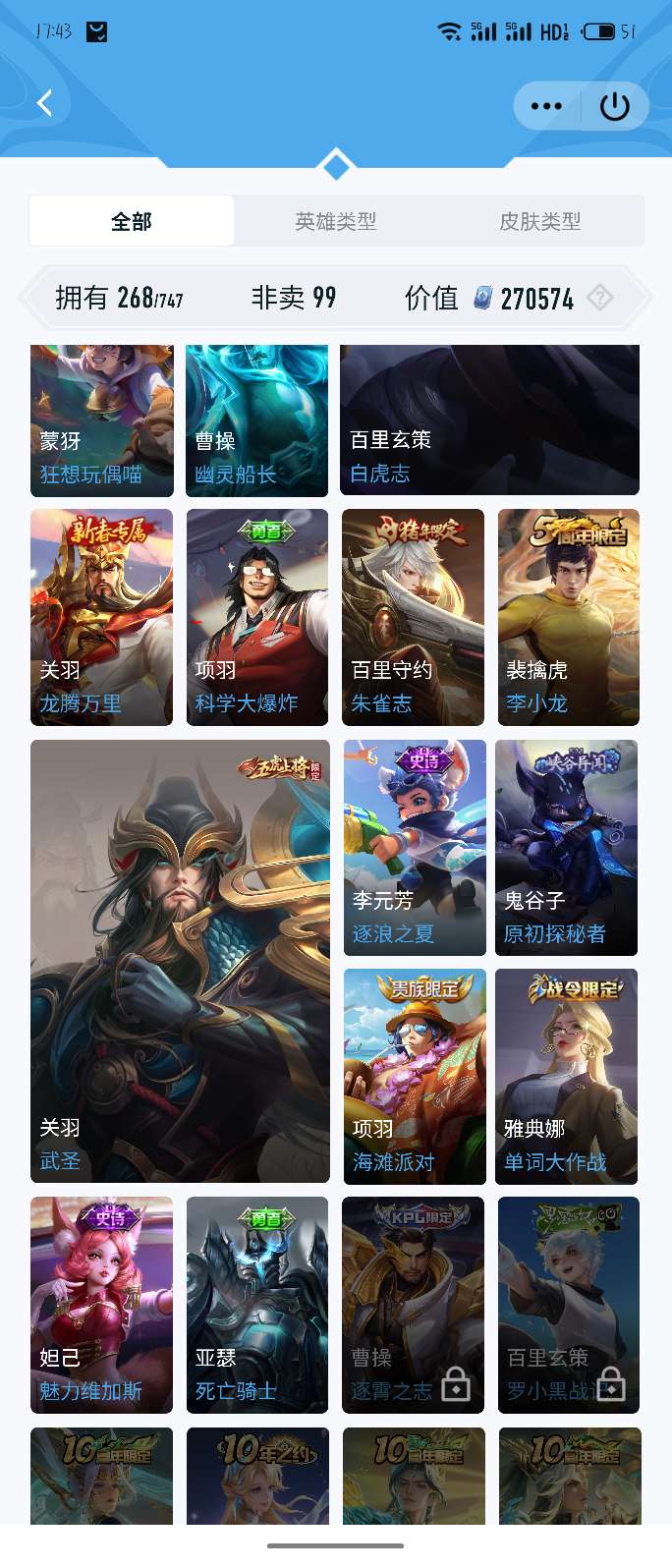The width and height of the screenshot is (672, 1568).
Task: Switch to the 皮肤类型 tab
Action: (x=540, y=221)
